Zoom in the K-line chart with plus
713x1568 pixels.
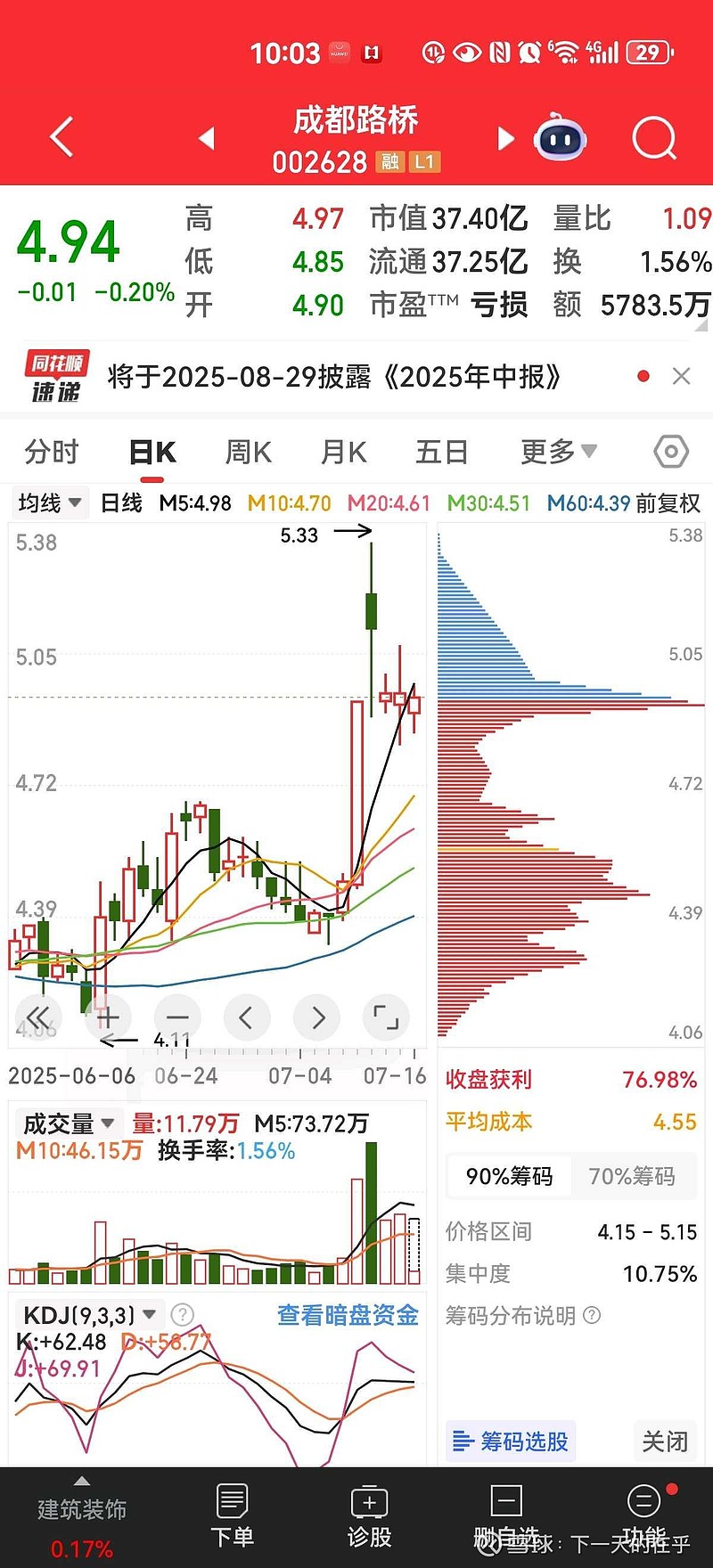coord(107,1017)
